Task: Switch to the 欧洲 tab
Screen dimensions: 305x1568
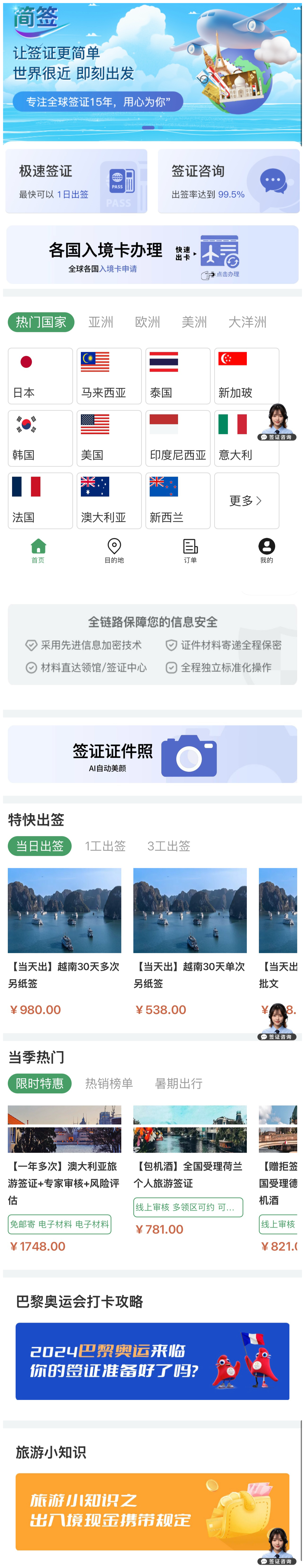Action: (147, 322)
